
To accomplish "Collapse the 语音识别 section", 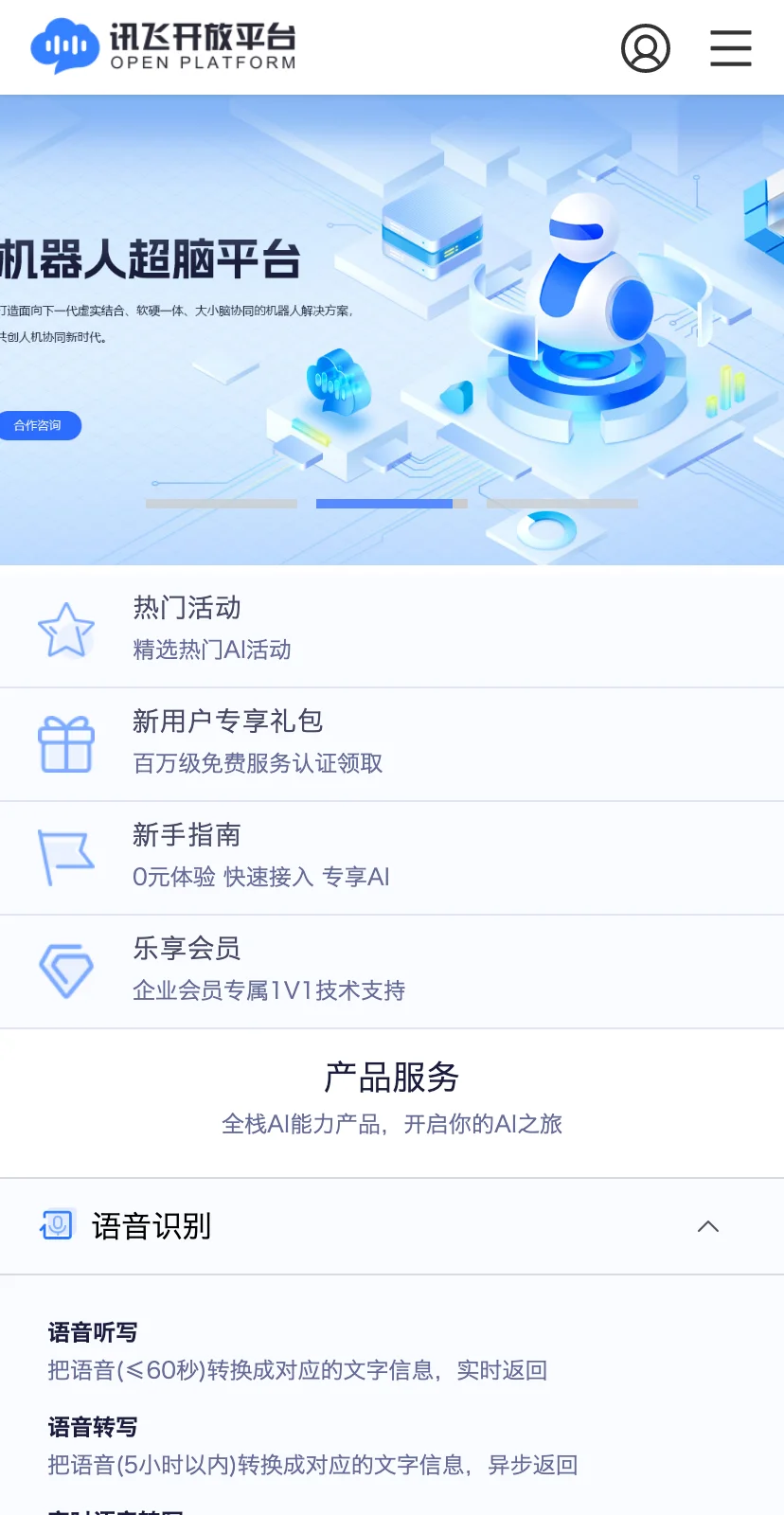I will click(x=707, y=1226).
